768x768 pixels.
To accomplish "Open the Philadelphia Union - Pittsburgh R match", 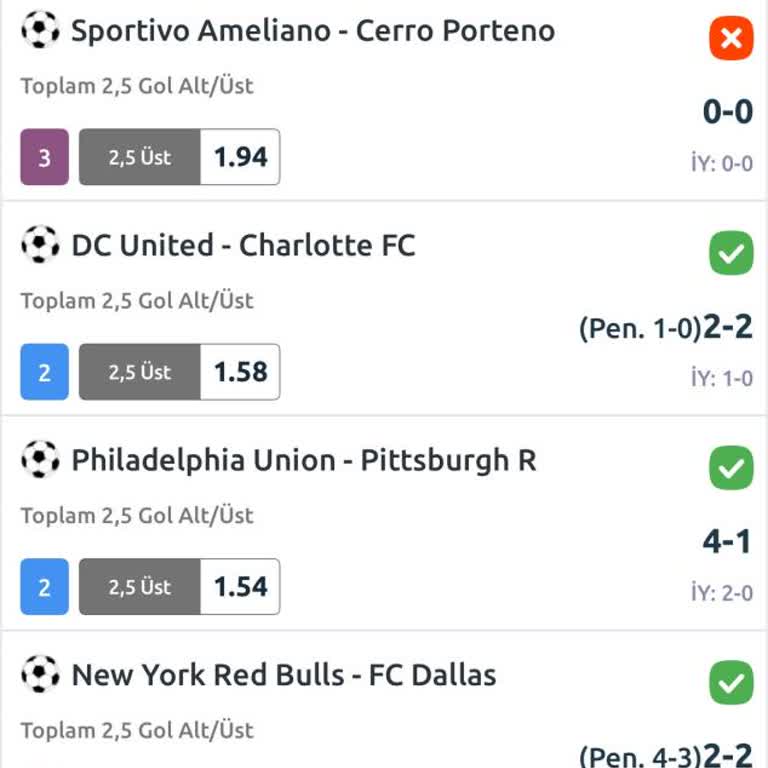I will pyautogui.click(x=303, y=461).
